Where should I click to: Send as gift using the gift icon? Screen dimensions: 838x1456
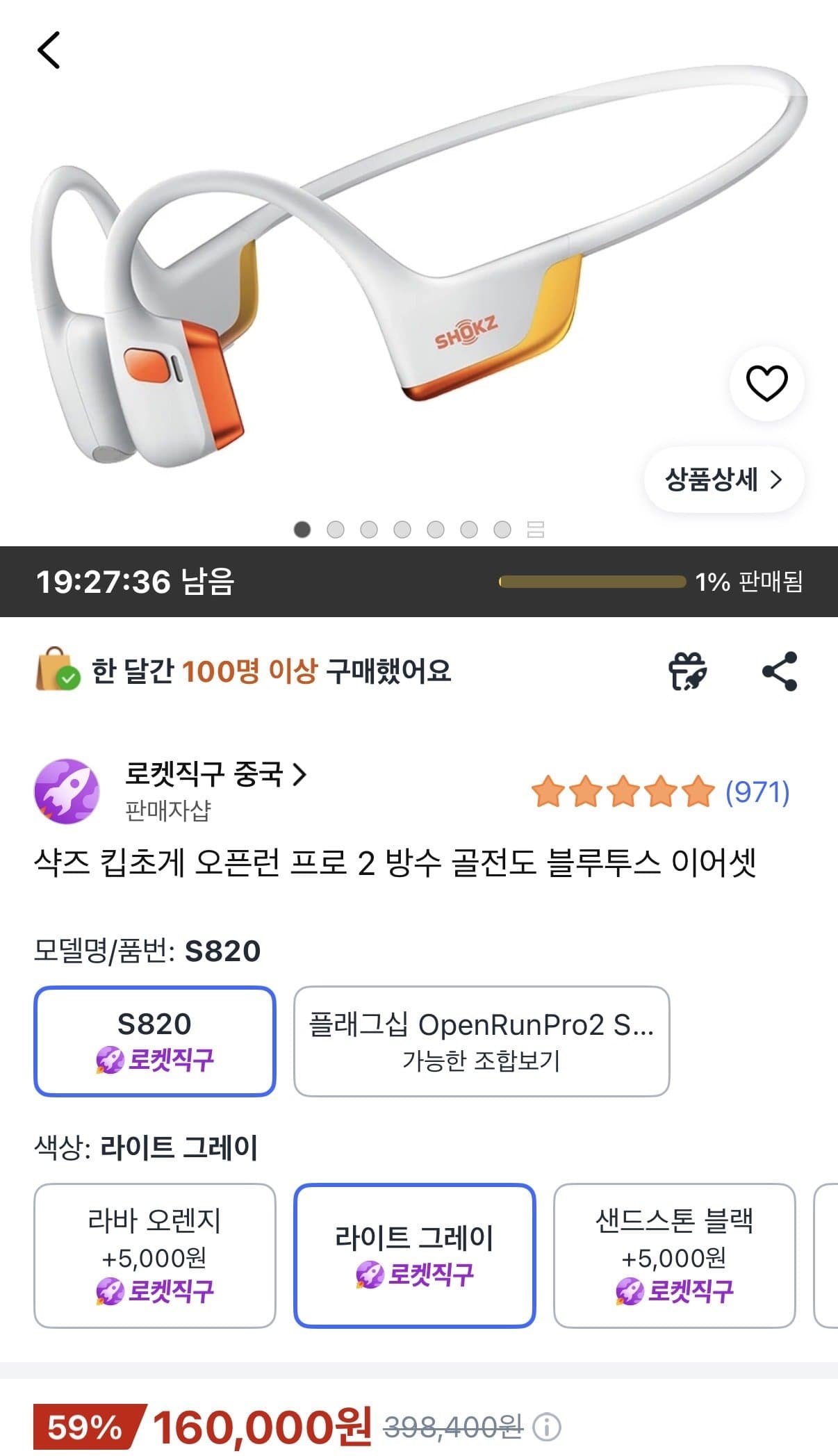[x=687, y=671]
